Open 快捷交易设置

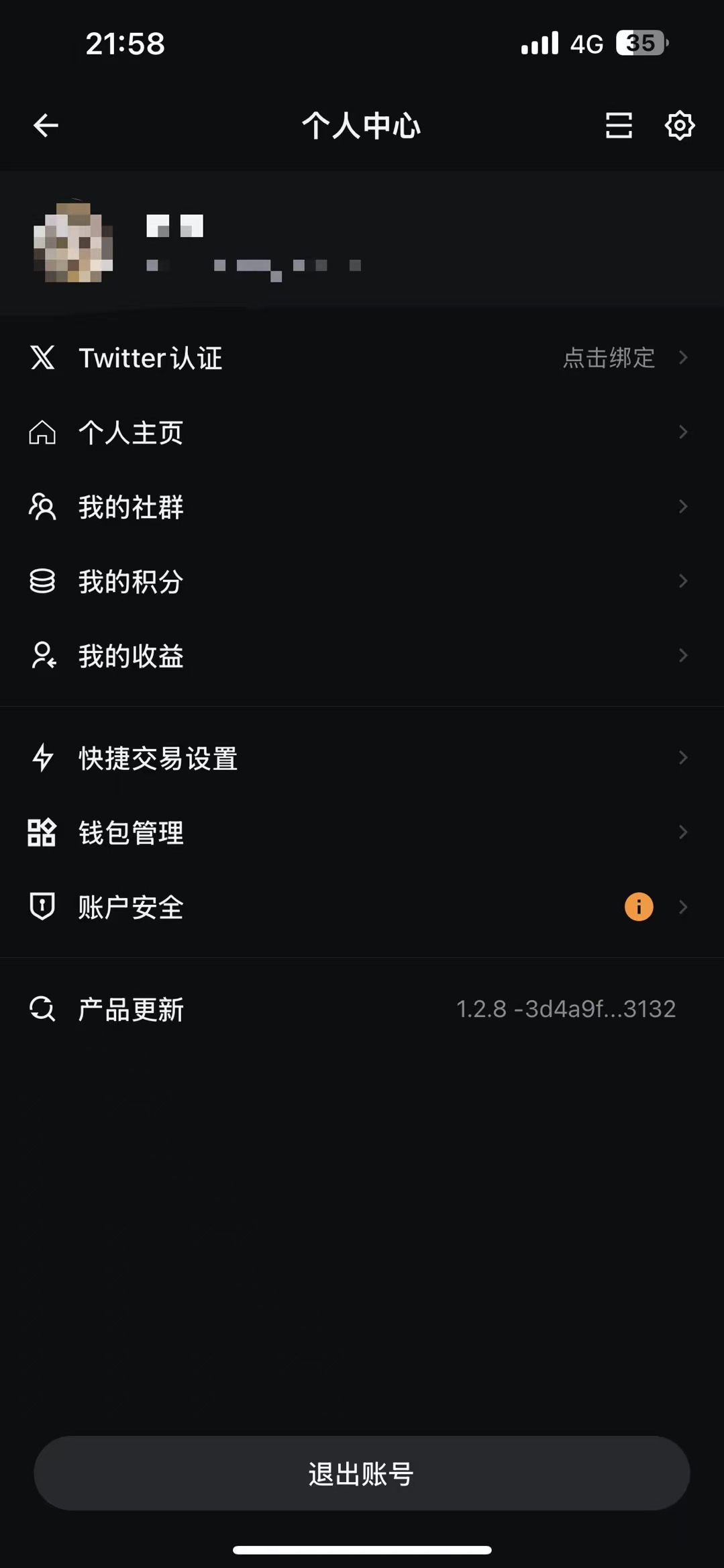click(x=362, y=758)
